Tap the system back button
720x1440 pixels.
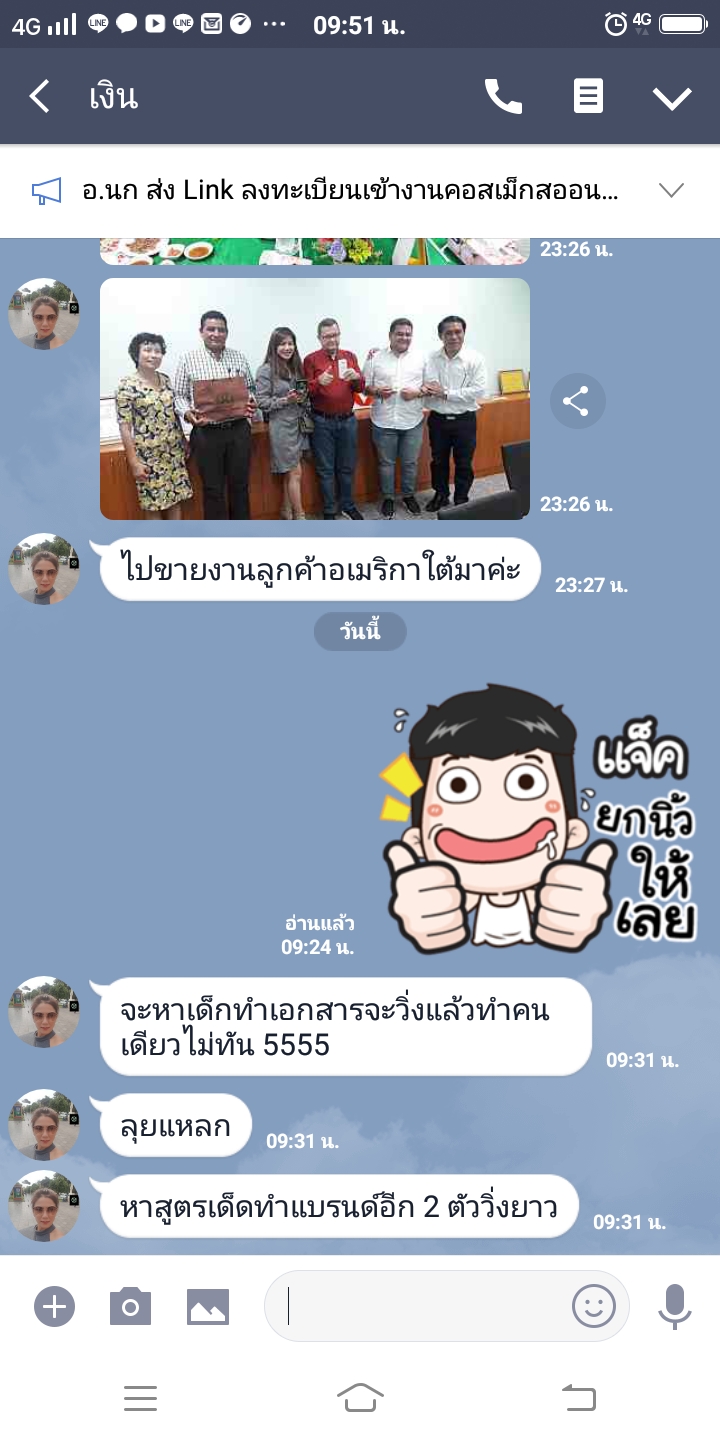578,1397
